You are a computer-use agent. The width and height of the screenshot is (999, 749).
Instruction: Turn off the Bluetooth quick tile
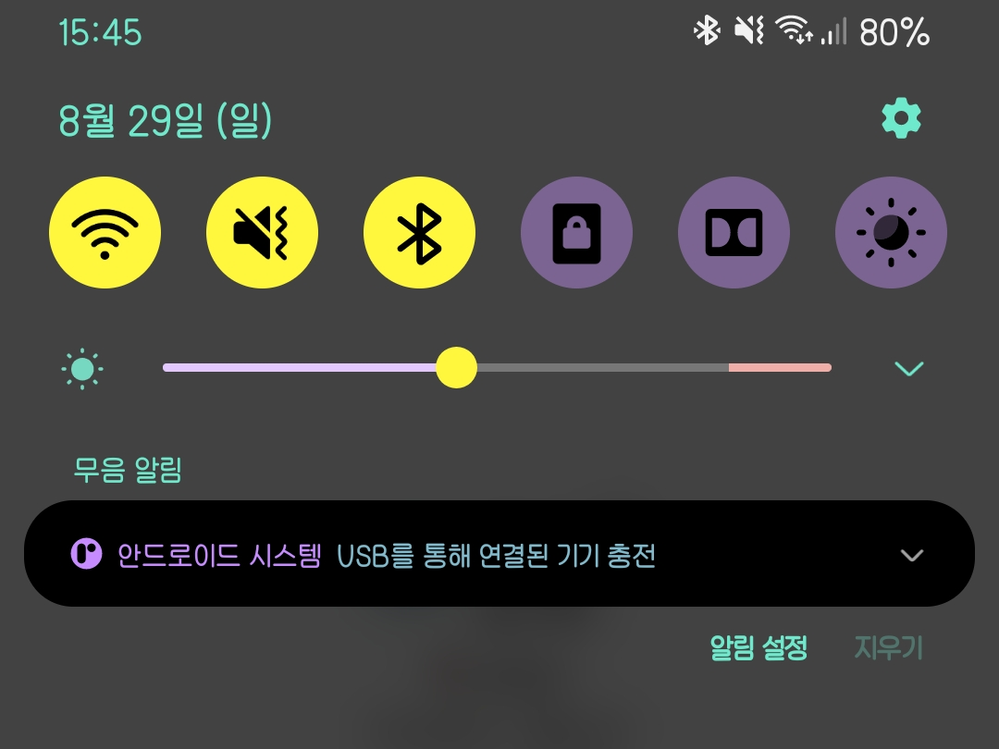pos(419,233)
